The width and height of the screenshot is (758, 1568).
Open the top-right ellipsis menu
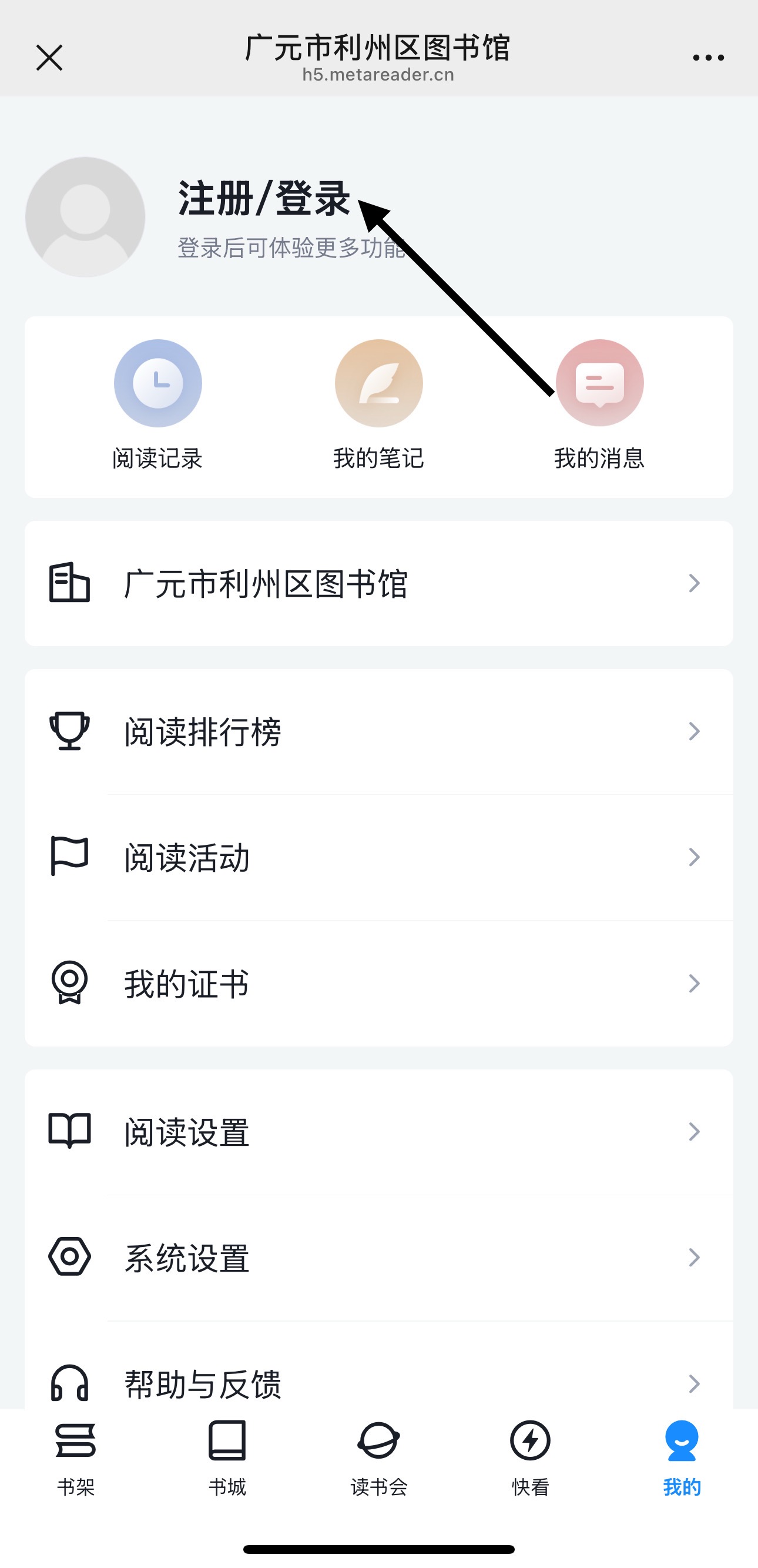point(709,56)
